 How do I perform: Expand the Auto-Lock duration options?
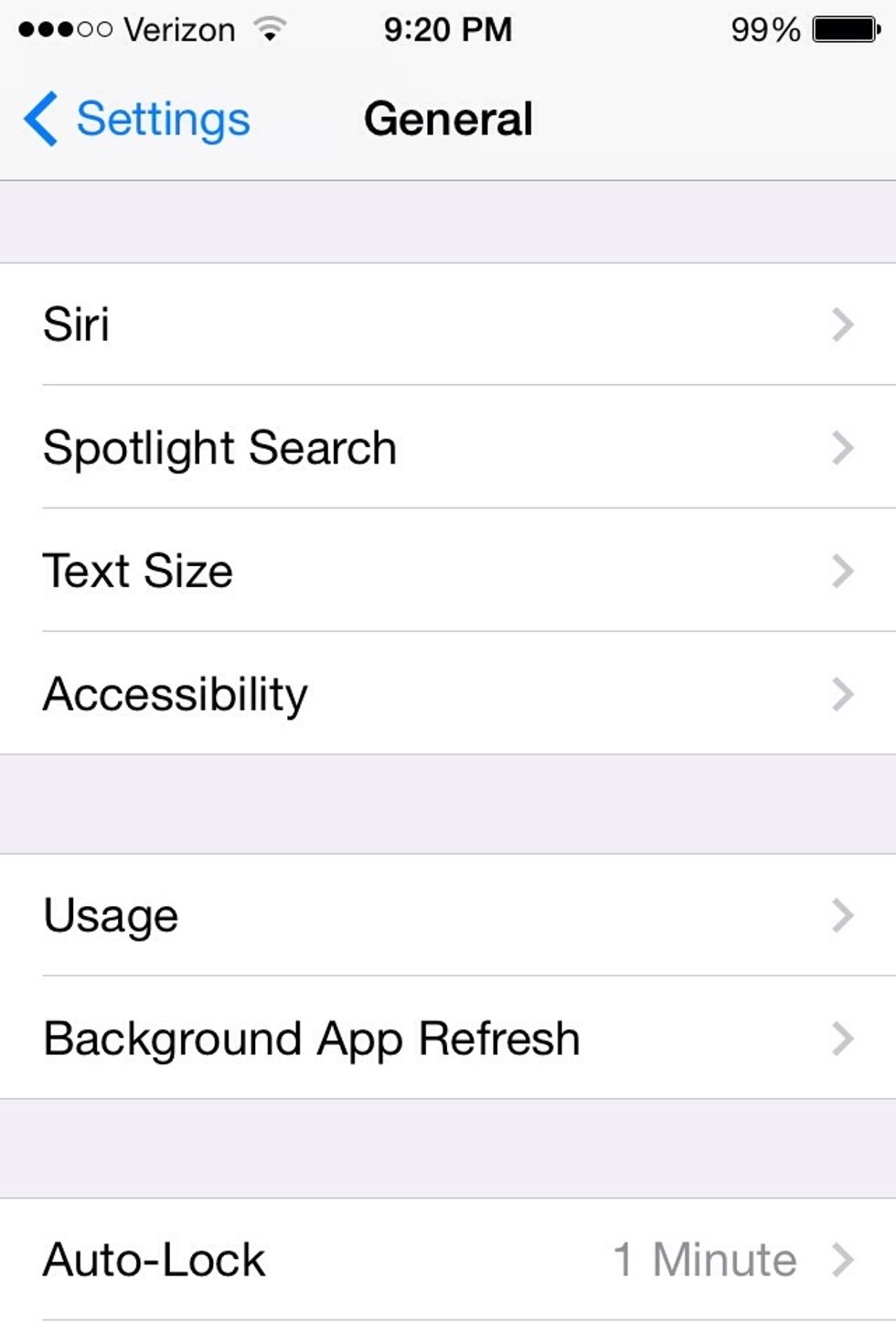366,1259
